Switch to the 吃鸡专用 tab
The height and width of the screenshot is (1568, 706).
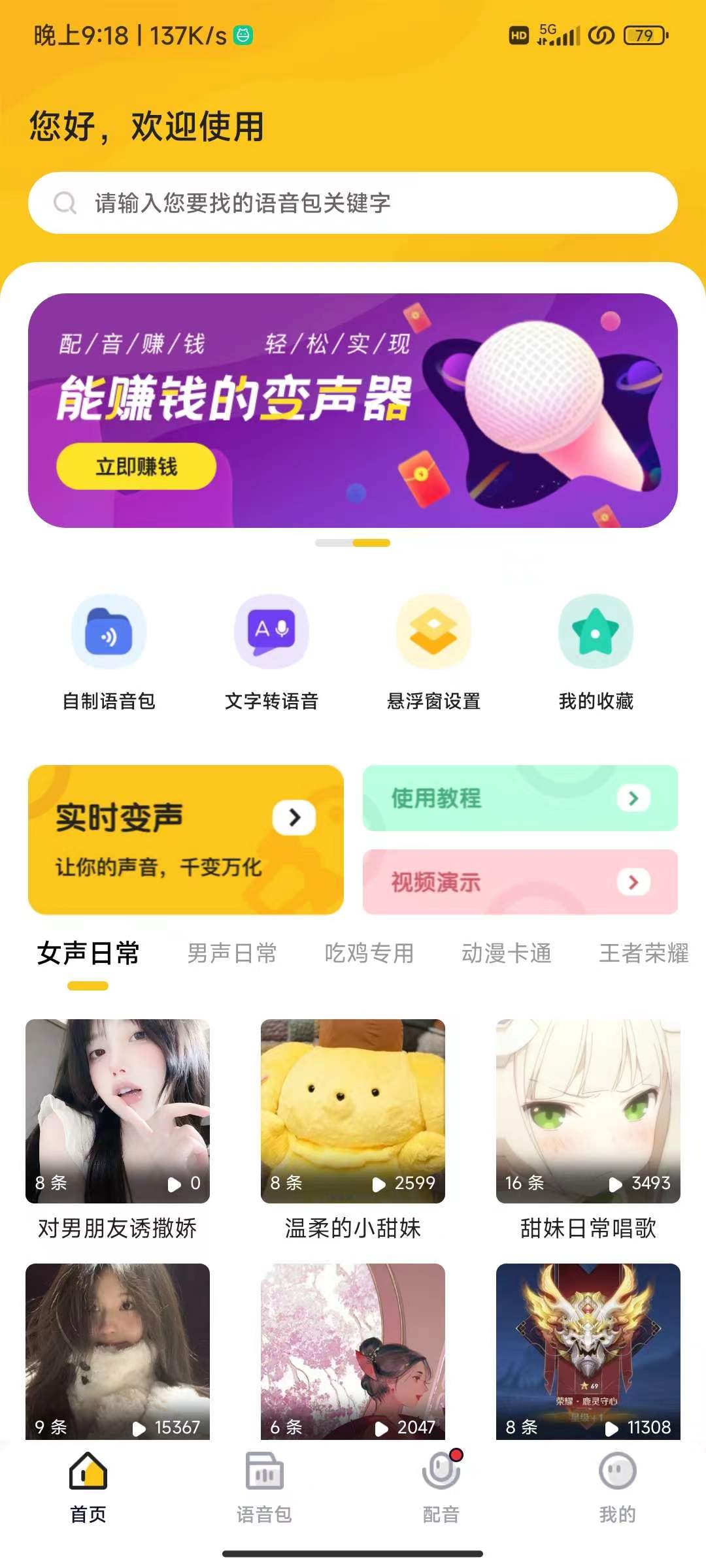point(369,953)
